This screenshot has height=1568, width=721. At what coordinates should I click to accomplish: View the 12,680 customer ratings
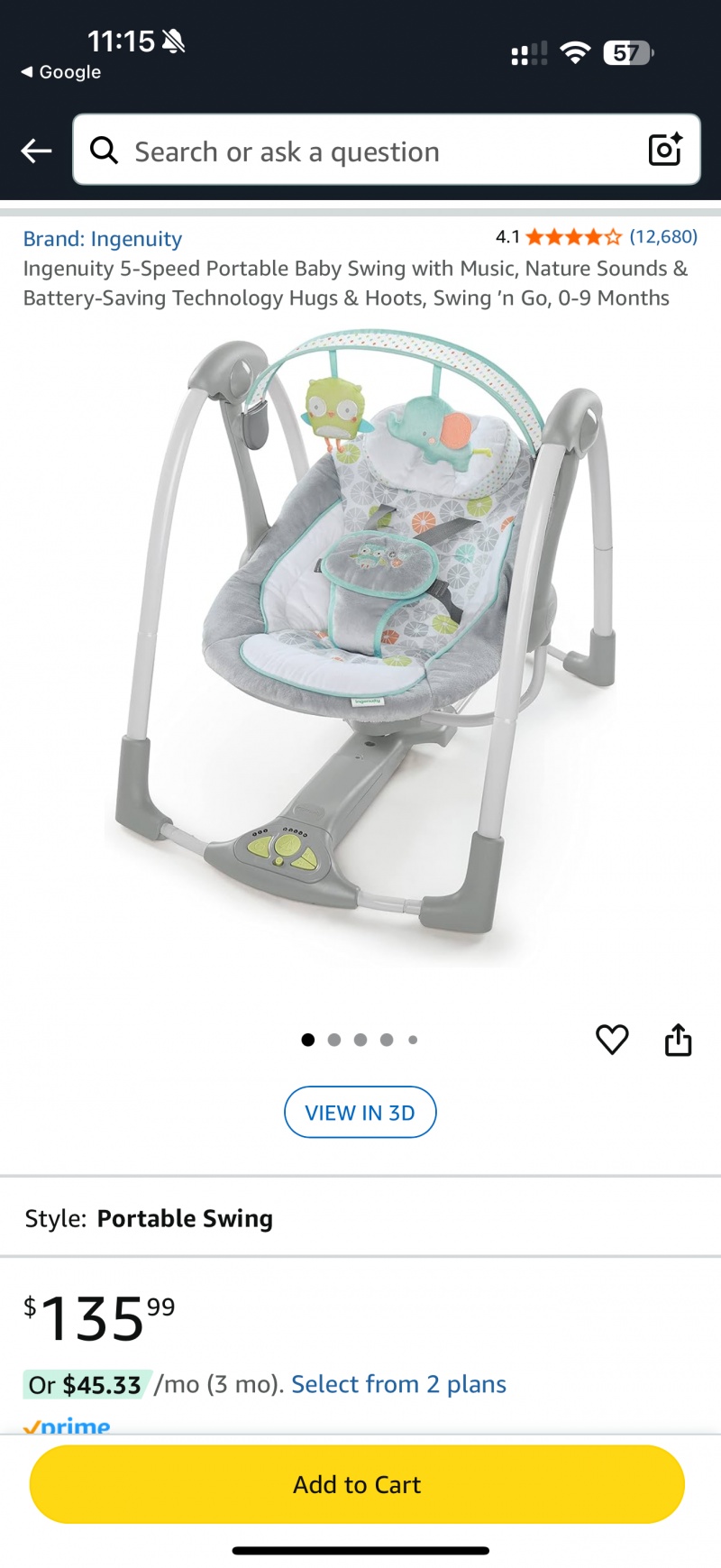[662, 237]
